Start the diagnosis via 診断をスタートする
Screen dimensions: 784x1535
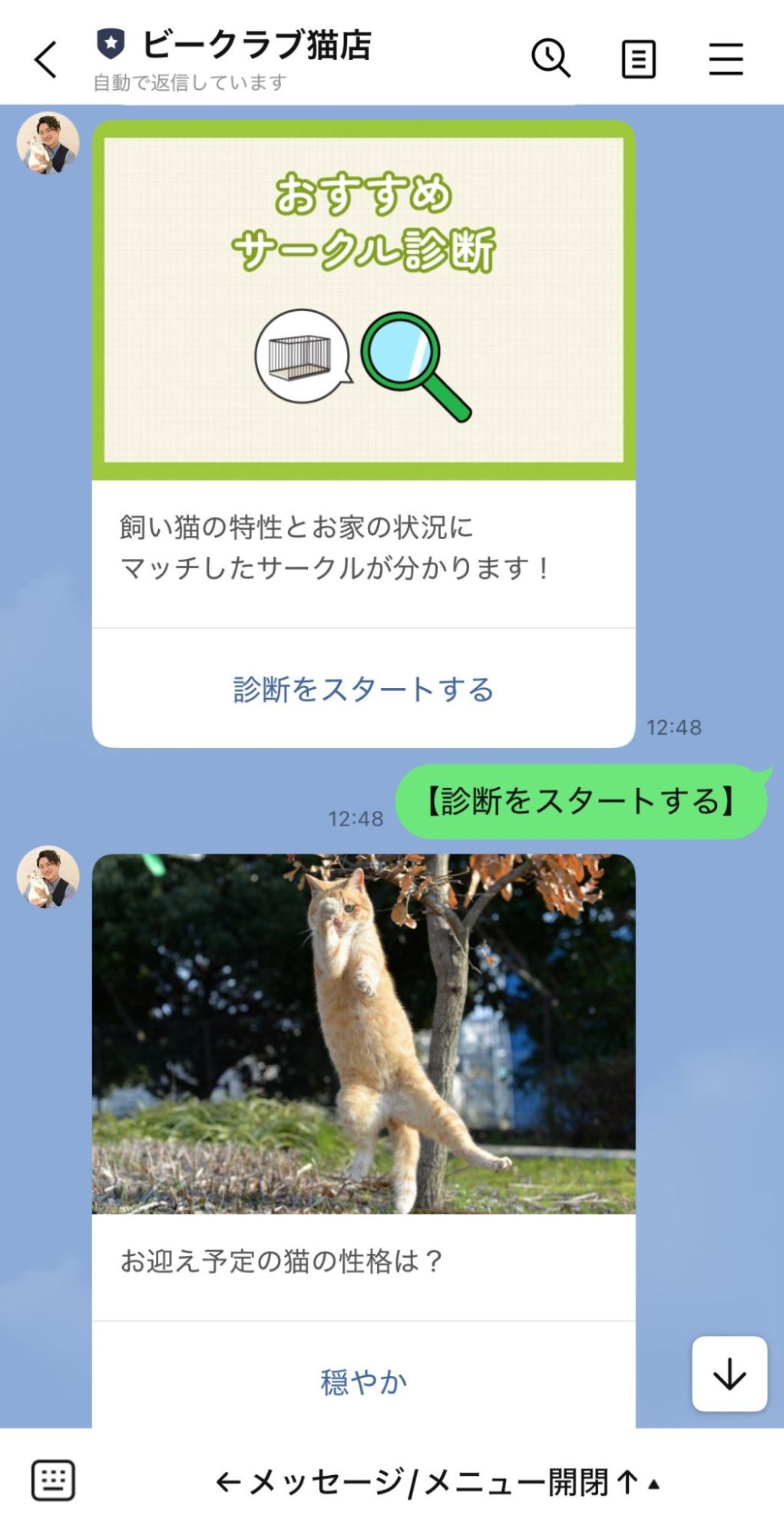click(x=363, y=690)
